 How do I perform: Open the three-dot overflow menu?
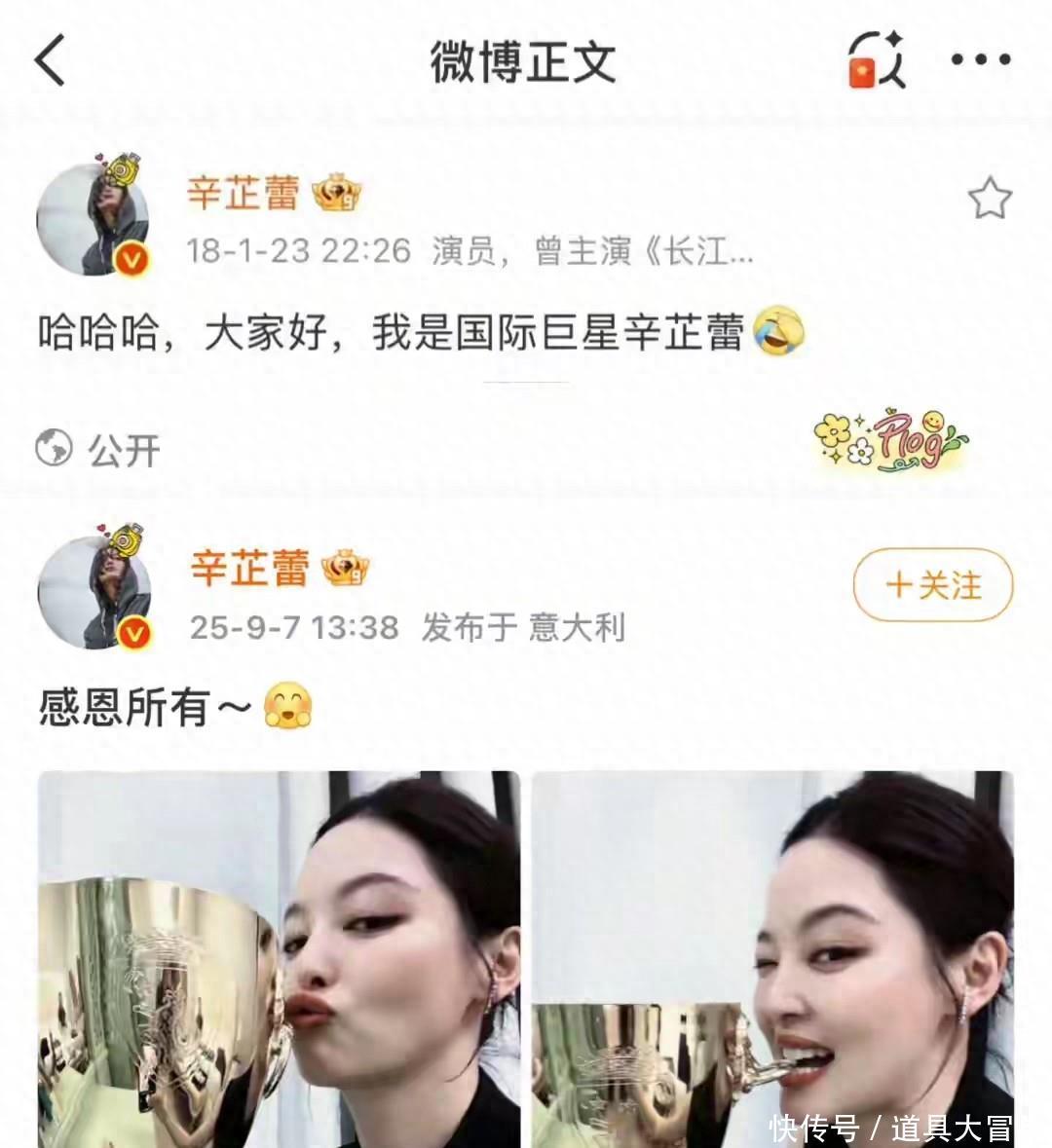pos(980,60)
